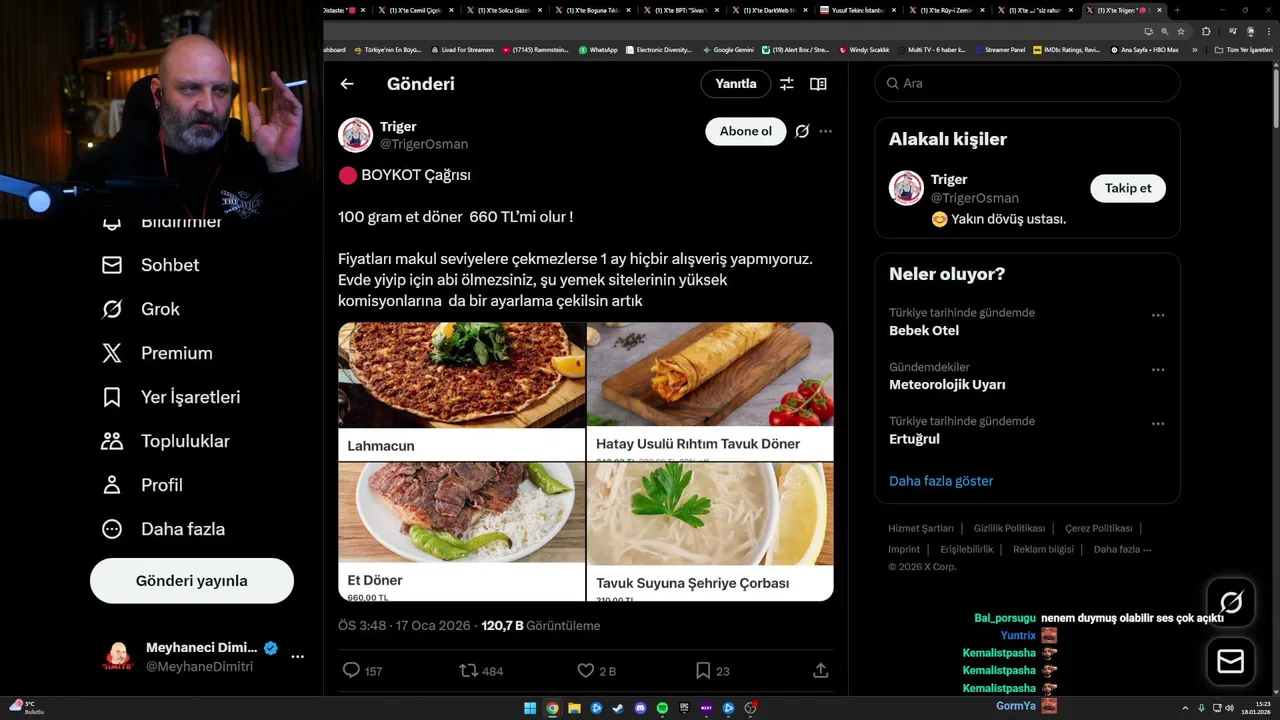
Task: Tap the Yanıtla button
Action: 735,84
